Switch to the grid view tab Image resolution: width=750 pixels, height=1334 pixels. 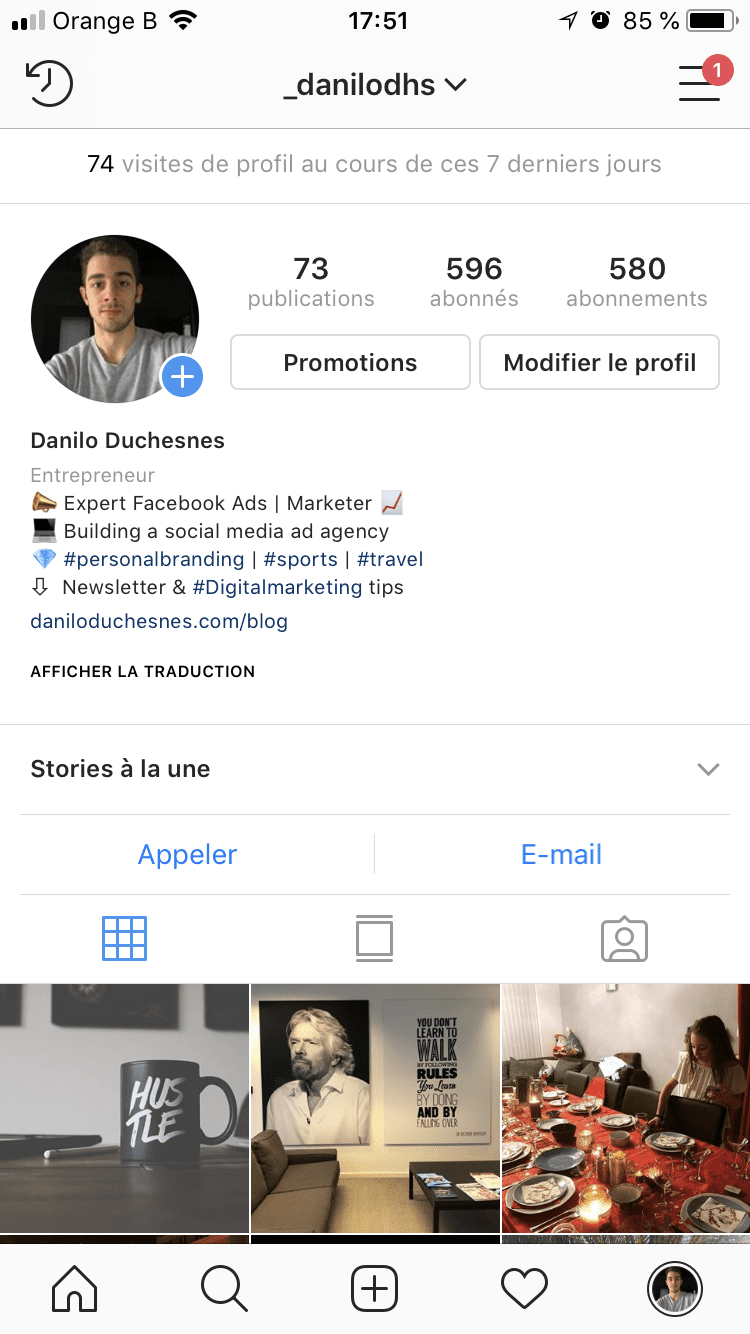124,939
